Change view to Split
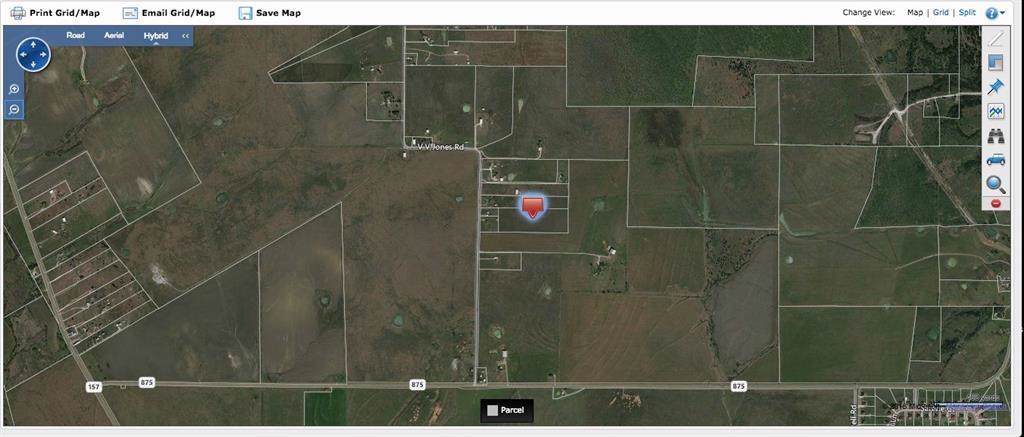1024x437 pixels. [967, 13]
